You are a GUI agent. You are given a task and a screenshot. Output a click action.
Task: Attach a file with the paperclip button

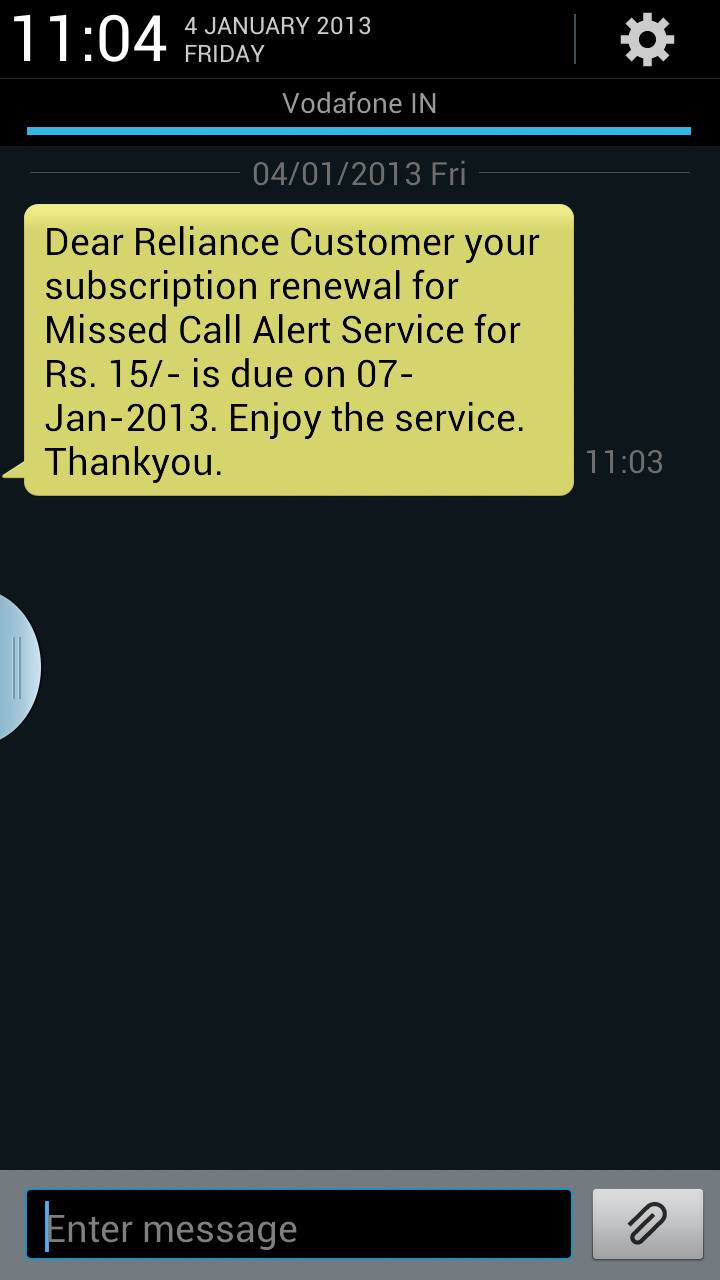click(648, 1224)
